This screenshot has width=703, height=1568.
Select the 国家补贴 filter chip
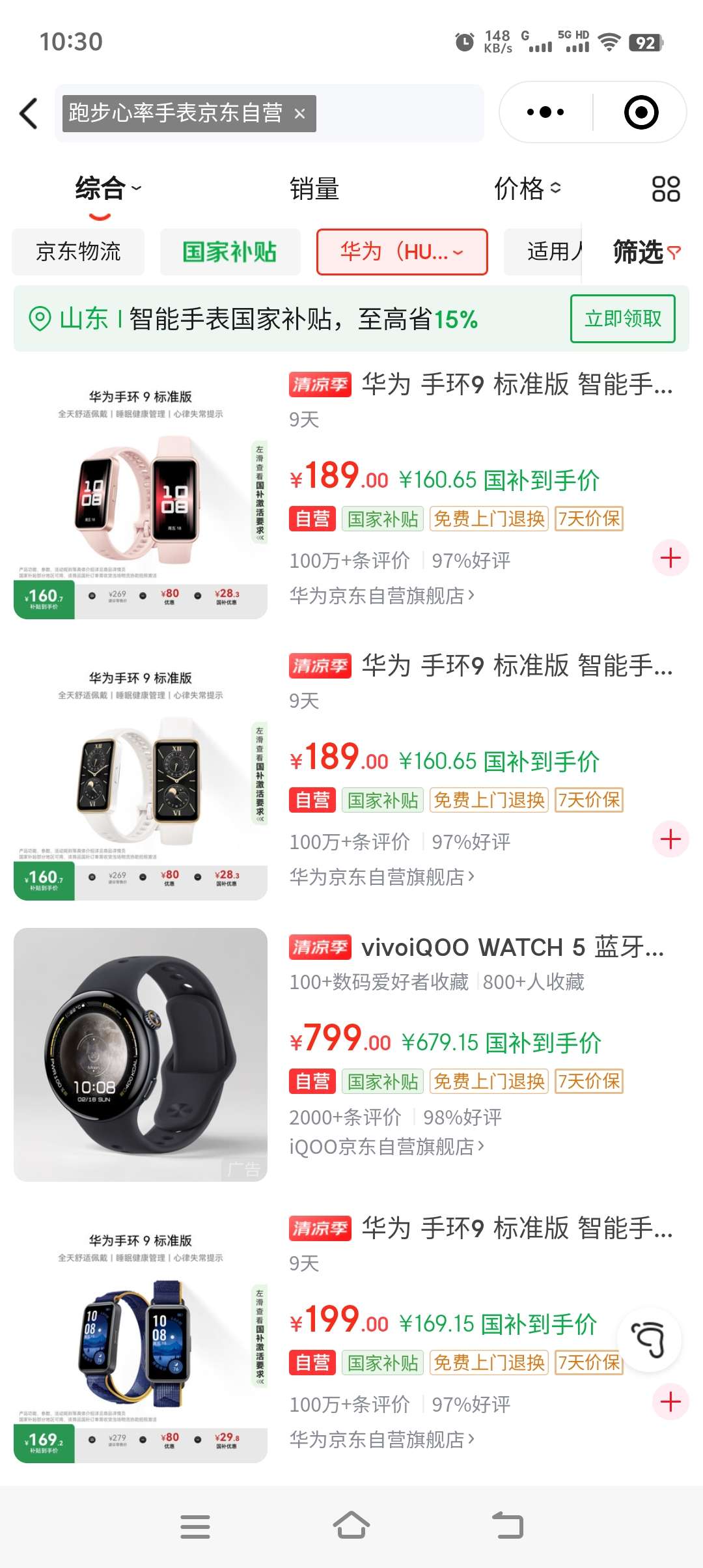click(230, 251)
